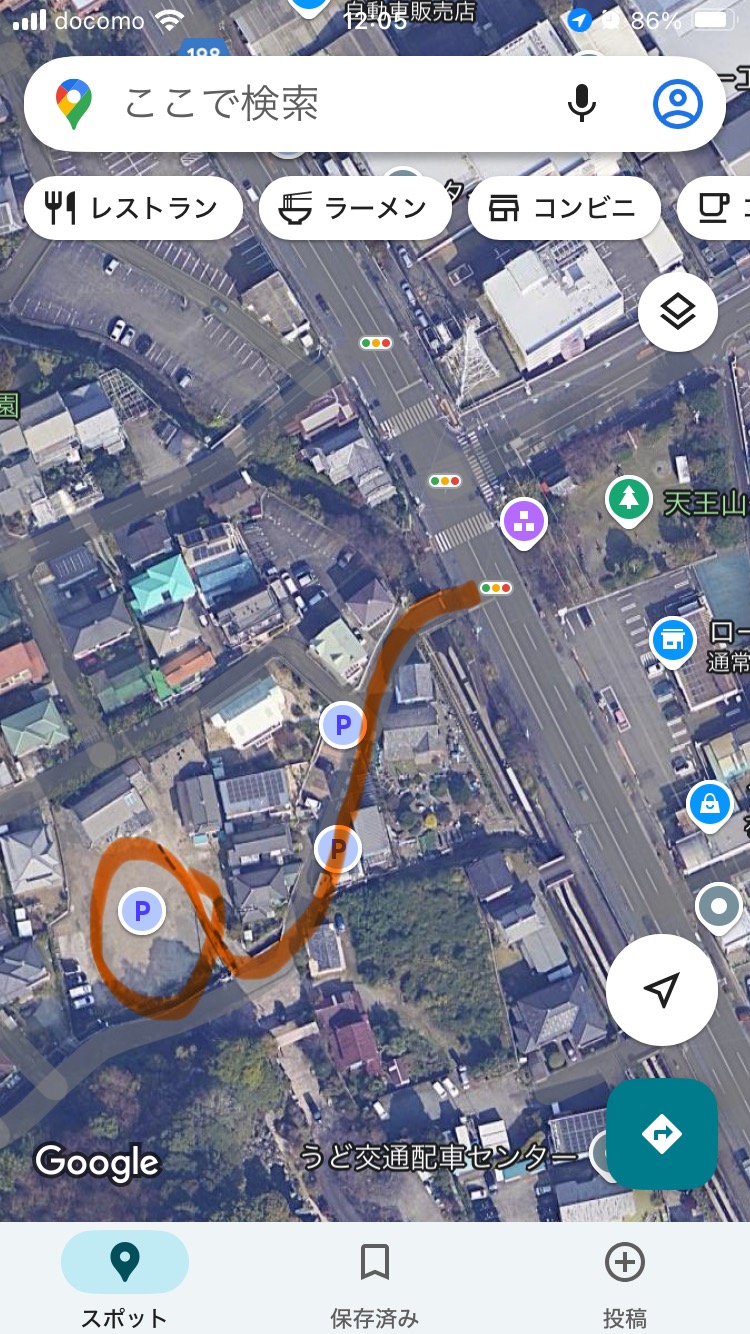750x1334 pixels.
Task: Switch to the スポット tab
Action: pos(125,1280)
